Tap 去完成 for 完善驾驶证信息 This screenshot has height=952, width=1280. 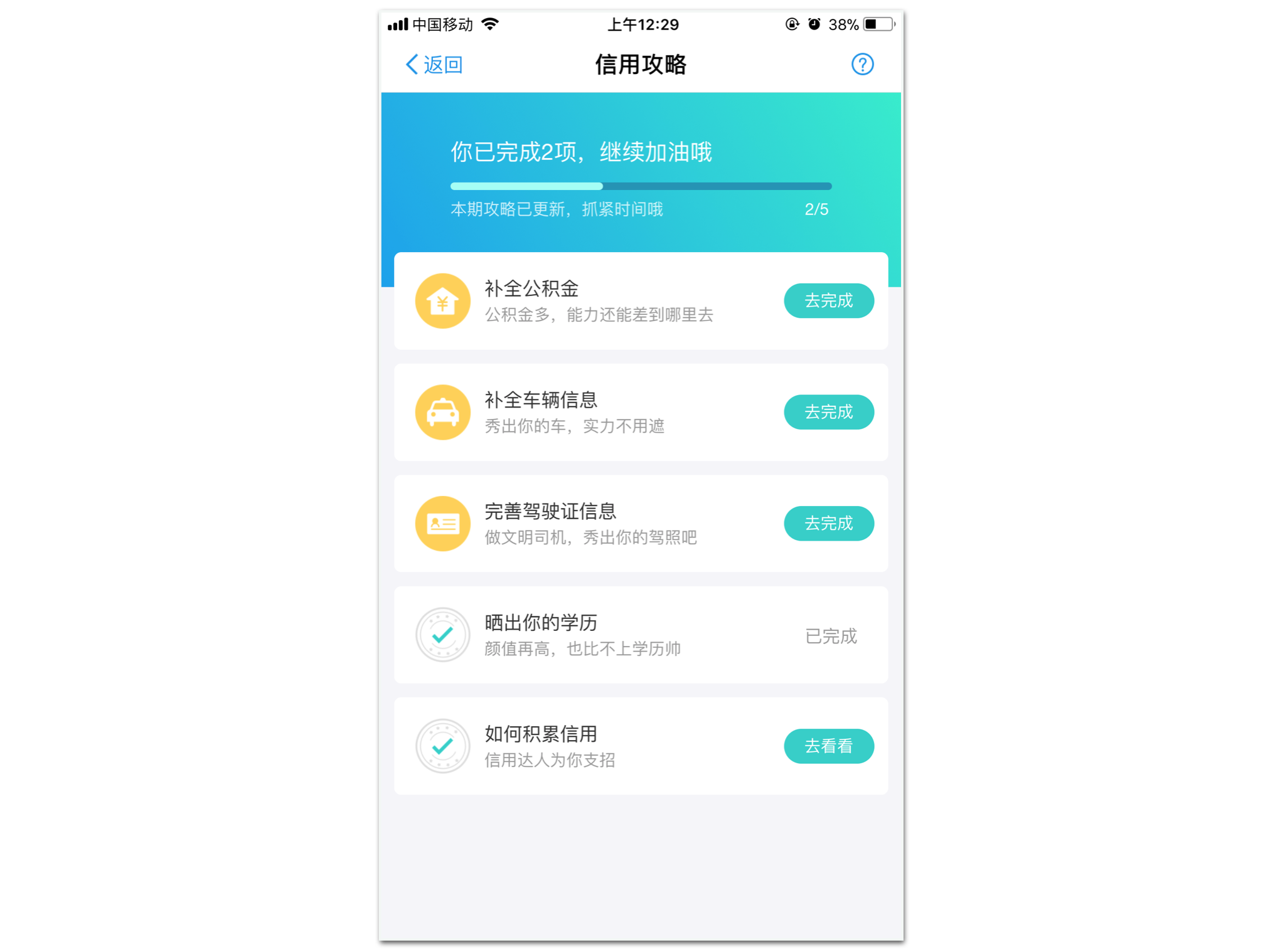828,523
